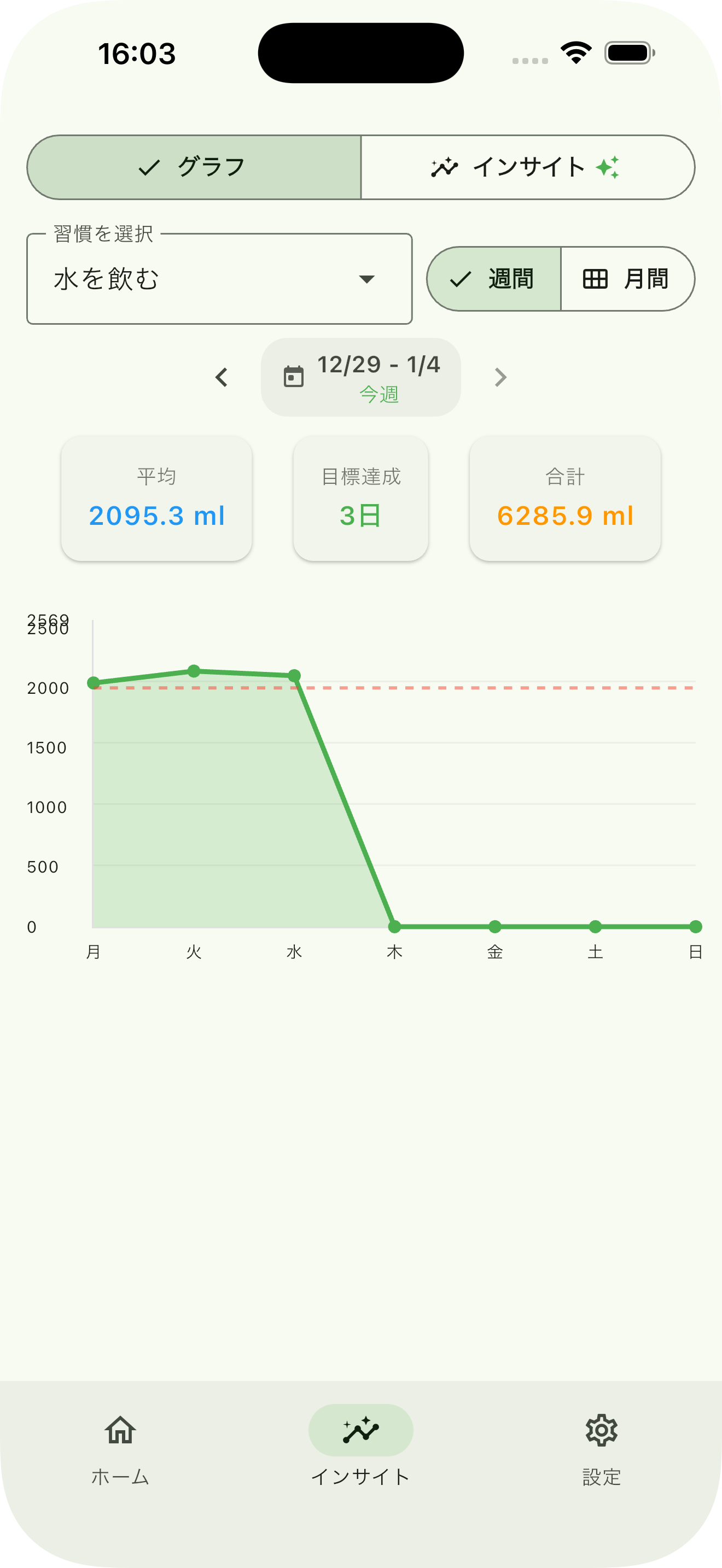Expand the 習慣を選択 dropdown
This screenshot has width=722, height=1568.
[219, 279]
